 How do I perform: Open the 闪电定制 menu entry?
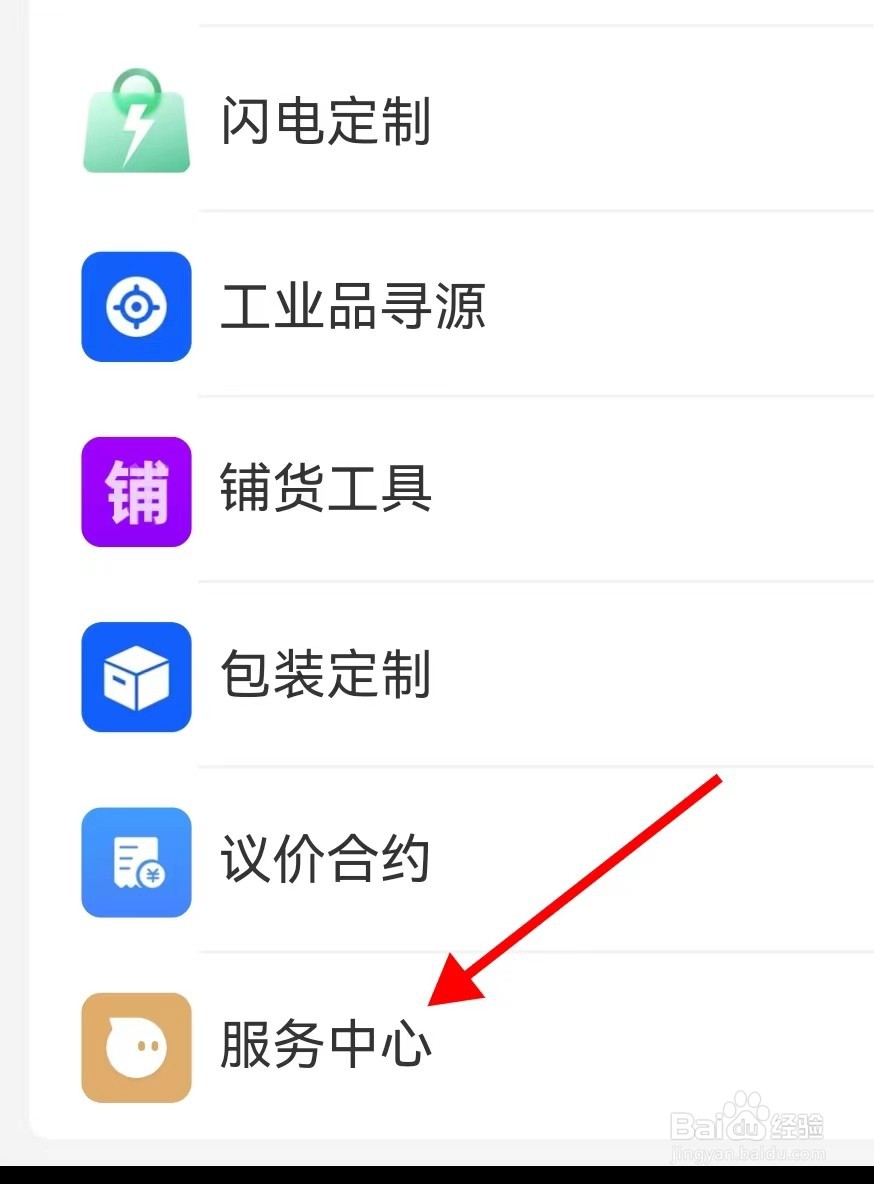(324, 121)
